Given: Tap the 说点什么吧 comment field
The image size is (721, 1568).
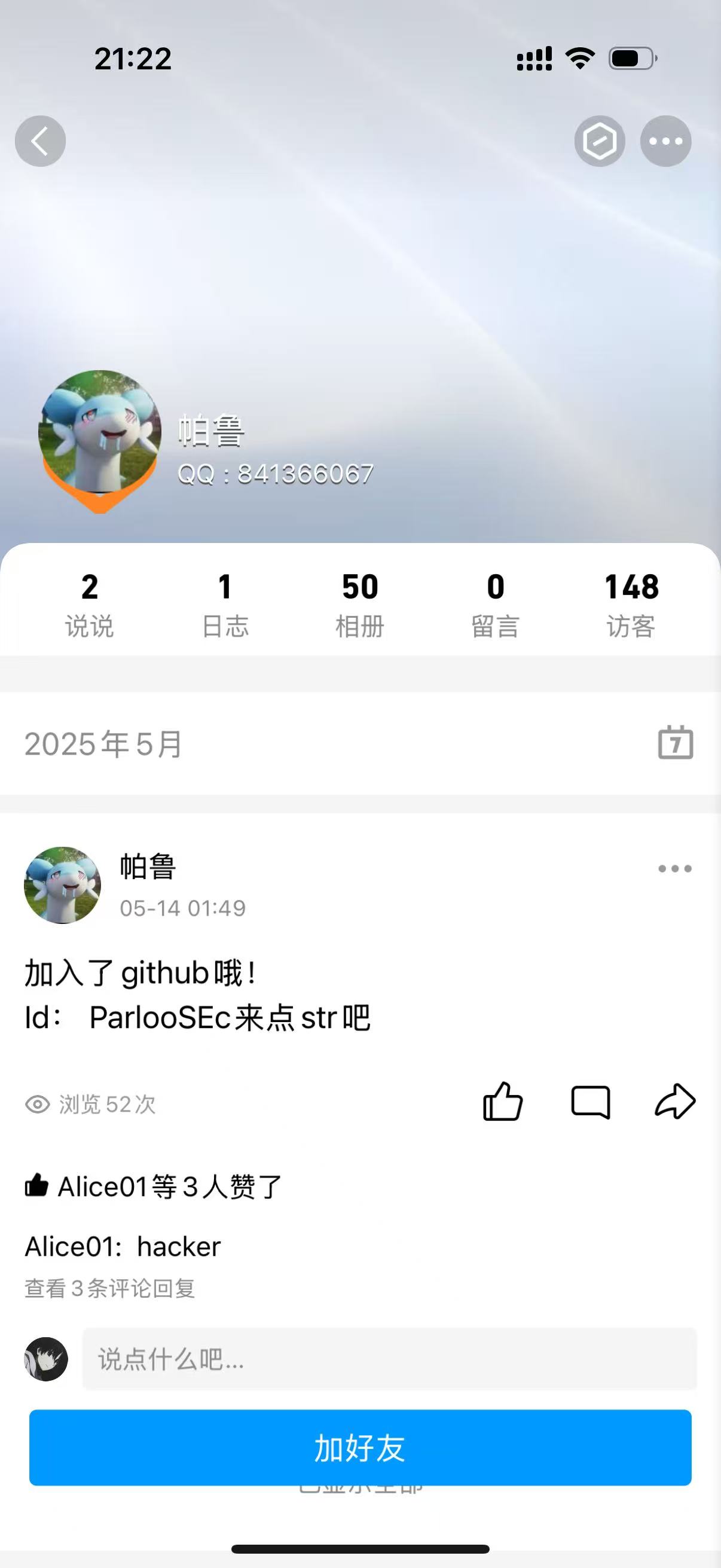Looking at the screenshot, I should pos(389,1359).
